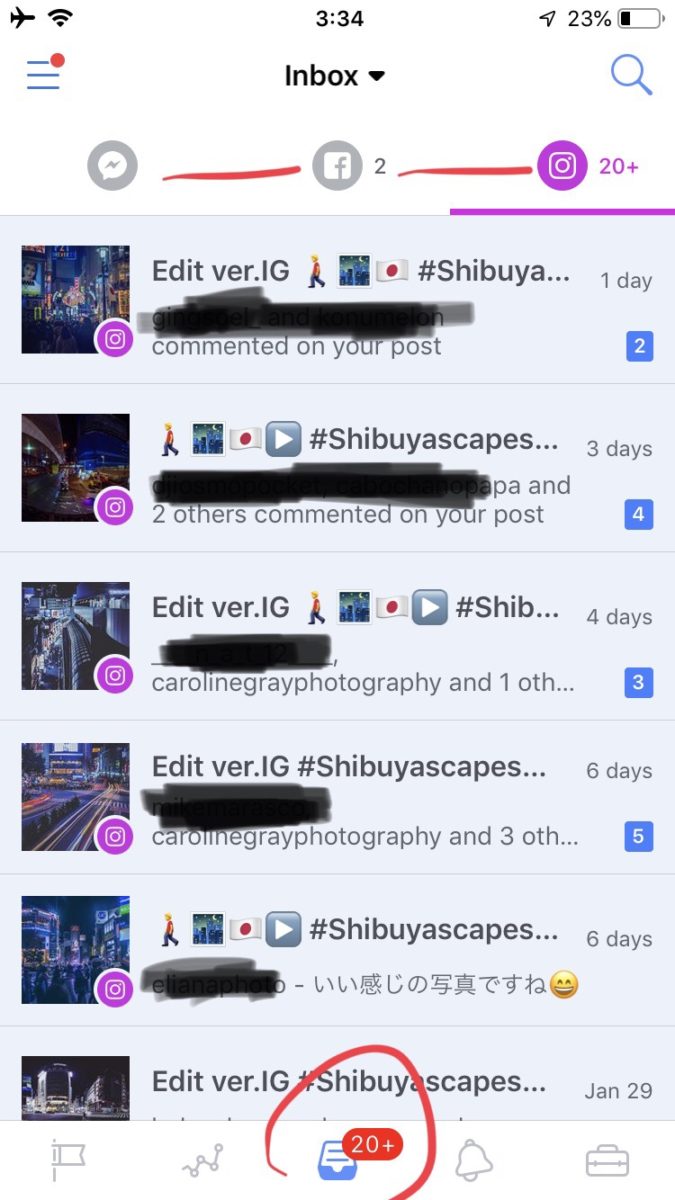Viewport: 675px width, 1200px height.
Task: Switch to the Facebook tab
Action: [338, 166]
